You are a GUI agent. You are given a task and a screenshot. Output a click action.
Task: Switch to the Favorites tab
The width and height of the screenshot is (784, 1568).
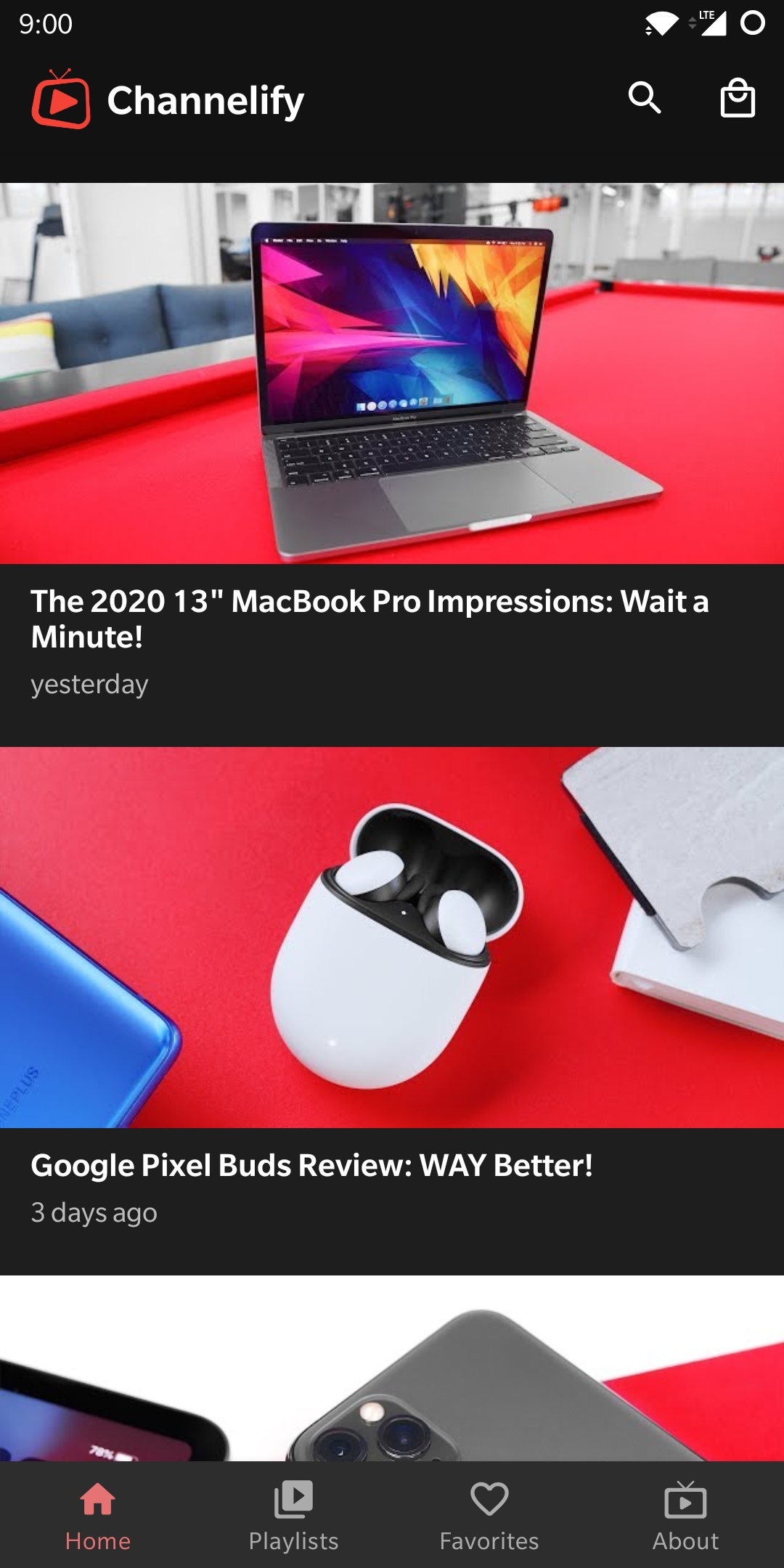pos(489,1516)
